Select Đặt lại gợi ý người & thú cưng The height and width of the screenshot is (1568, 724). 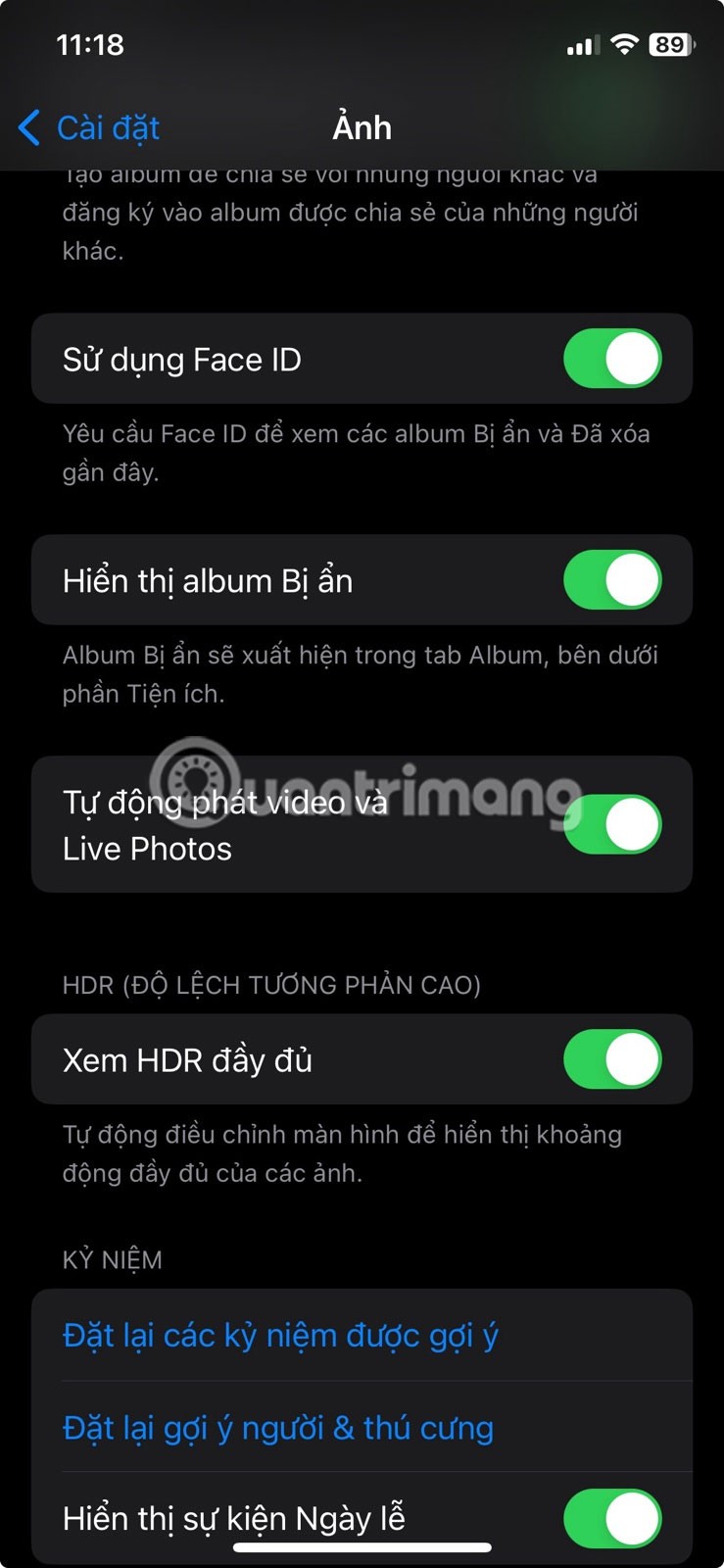(278, 1428)
